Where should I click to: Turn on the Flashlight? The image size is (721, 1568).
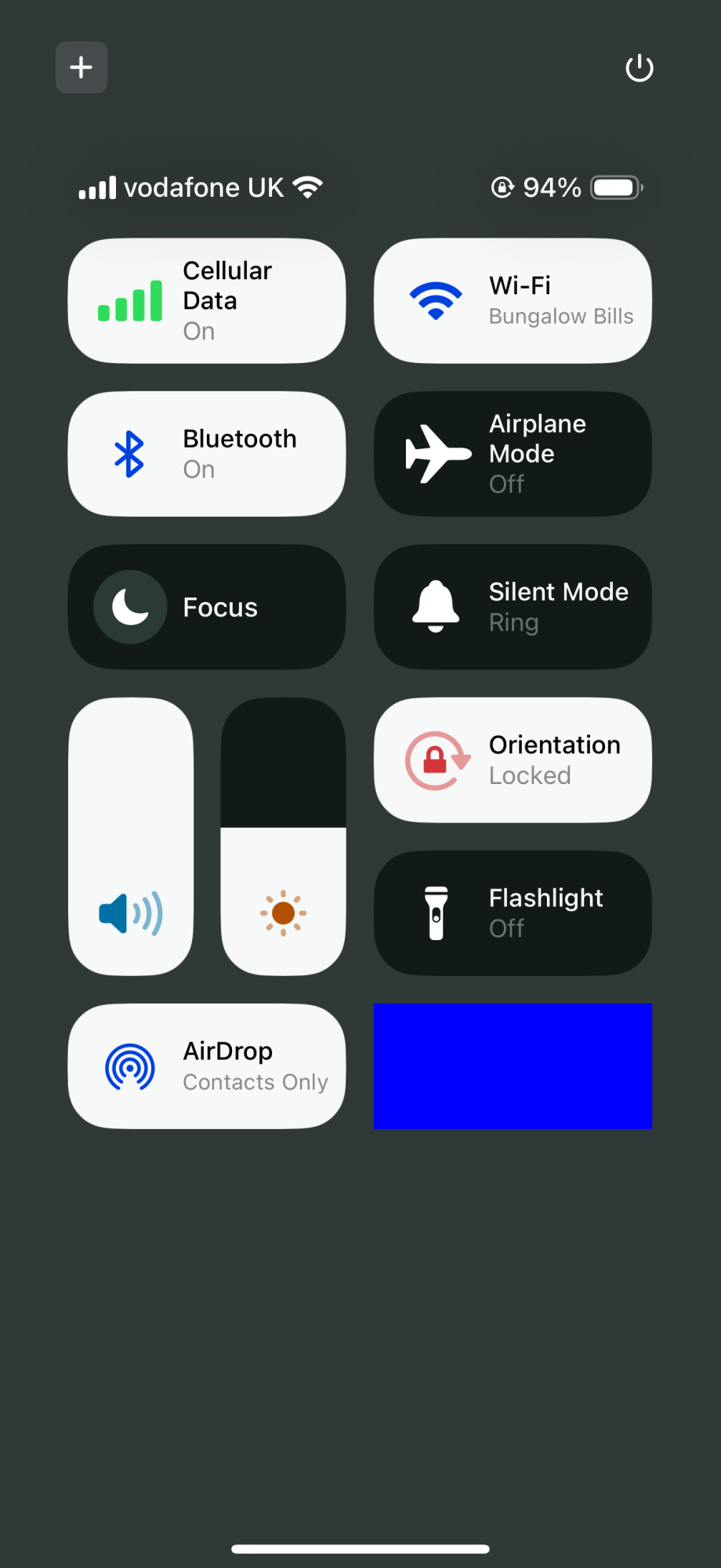click(513, 913)
